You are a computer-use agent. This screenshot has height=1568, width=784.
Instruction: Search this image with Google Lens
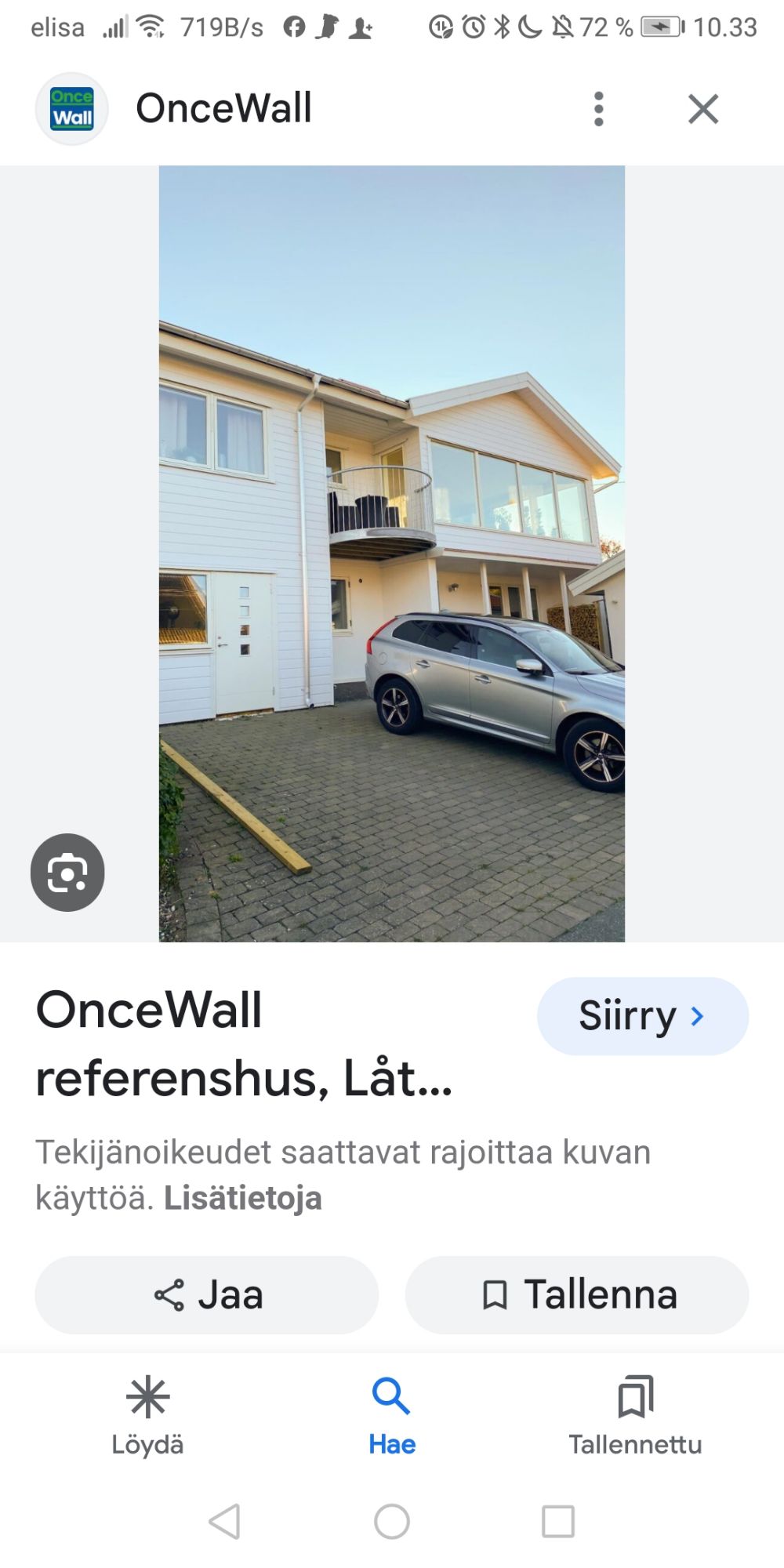67,873
